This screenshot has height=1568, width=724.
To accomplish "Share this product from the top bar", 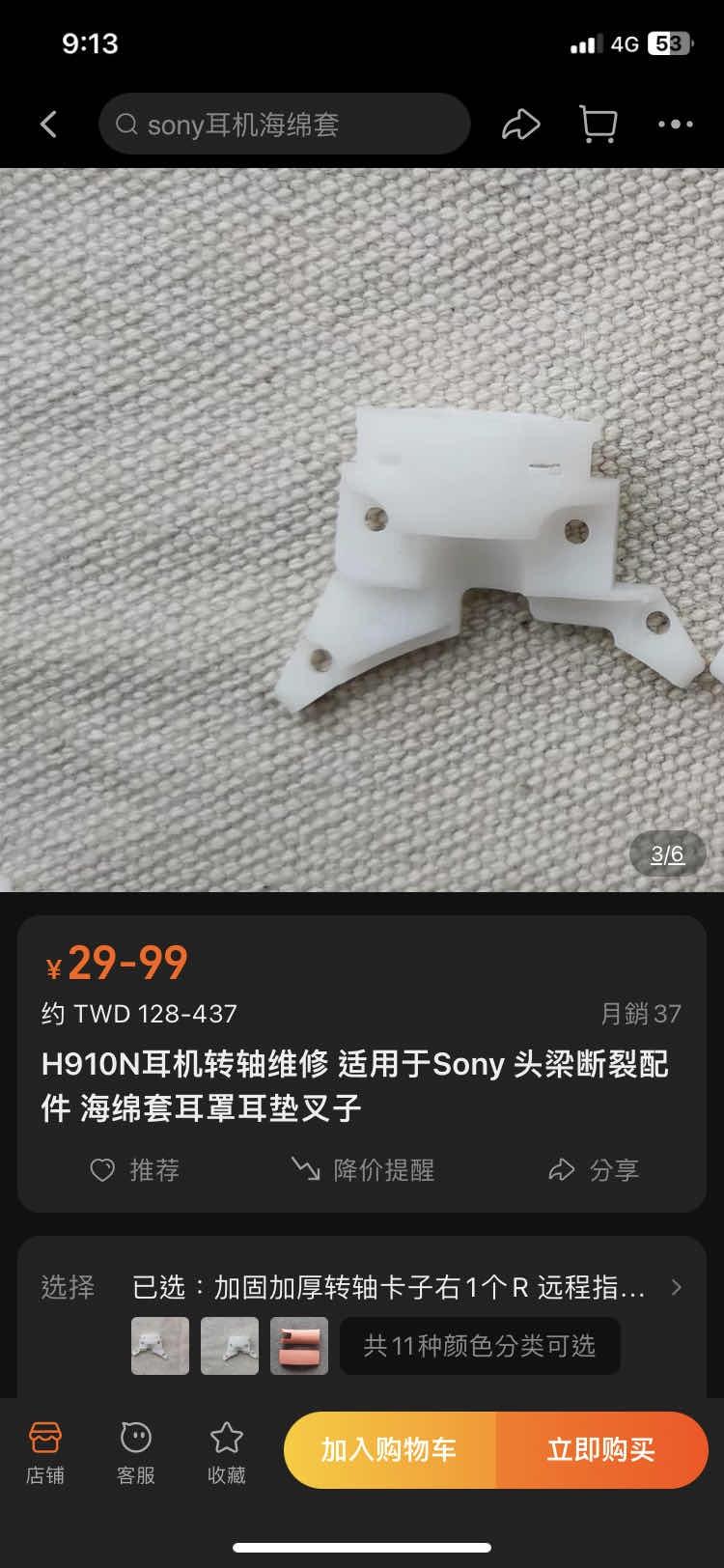I will click(520, 125).
